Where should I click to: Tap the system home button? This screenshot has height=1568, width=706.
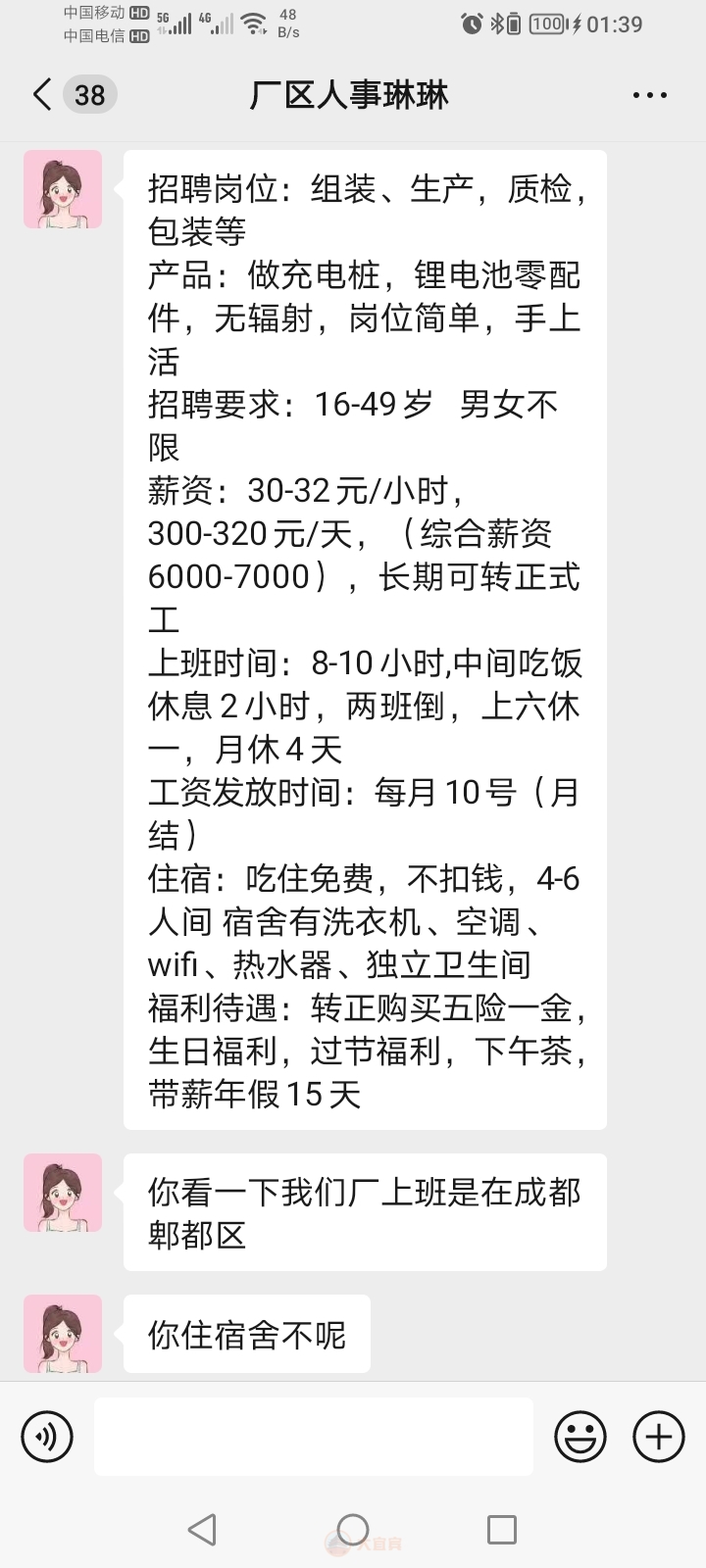[353, 1529]
